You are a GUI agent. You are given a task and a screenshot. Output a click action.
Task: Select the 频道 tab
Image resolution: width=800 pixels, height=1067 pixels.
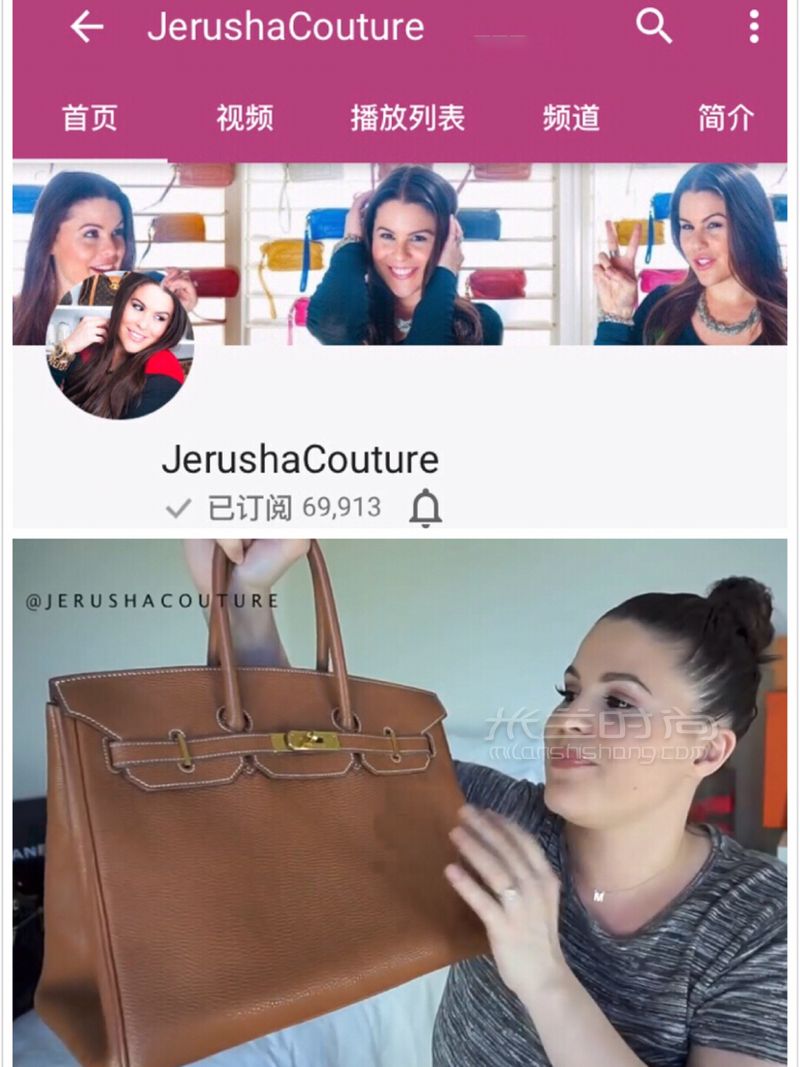pos(571,118)
